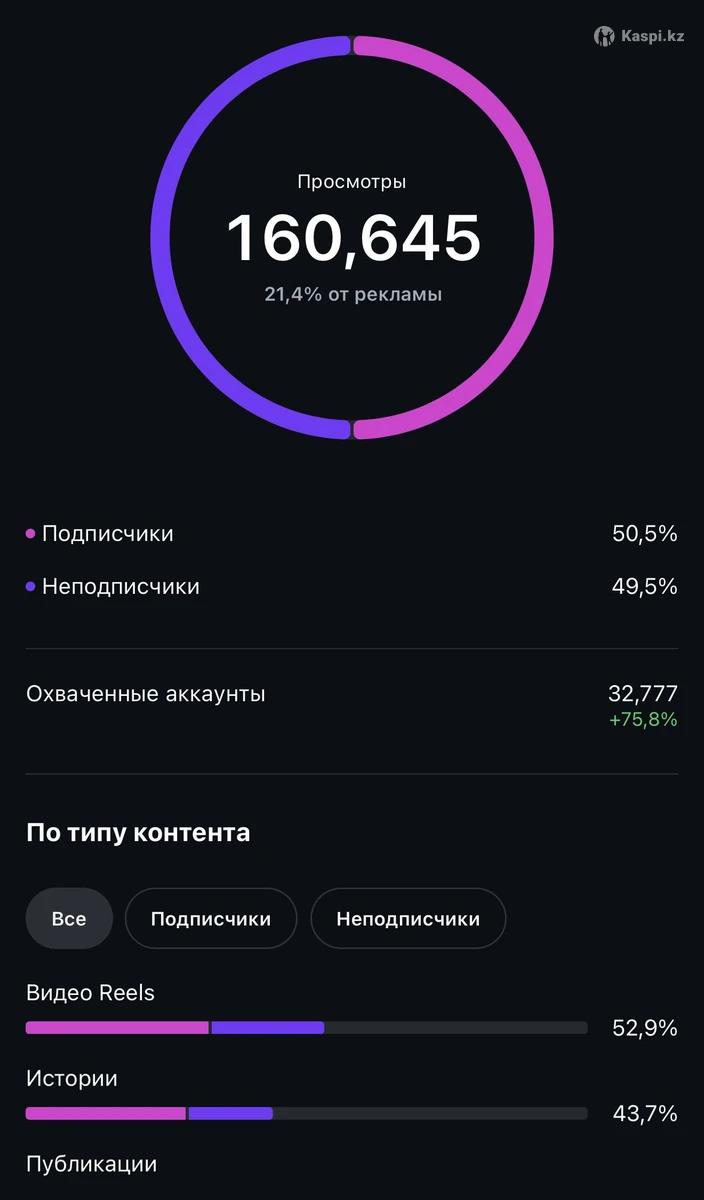
Task: Switch to the Неподписчики content filter chip
Action: 408,918
